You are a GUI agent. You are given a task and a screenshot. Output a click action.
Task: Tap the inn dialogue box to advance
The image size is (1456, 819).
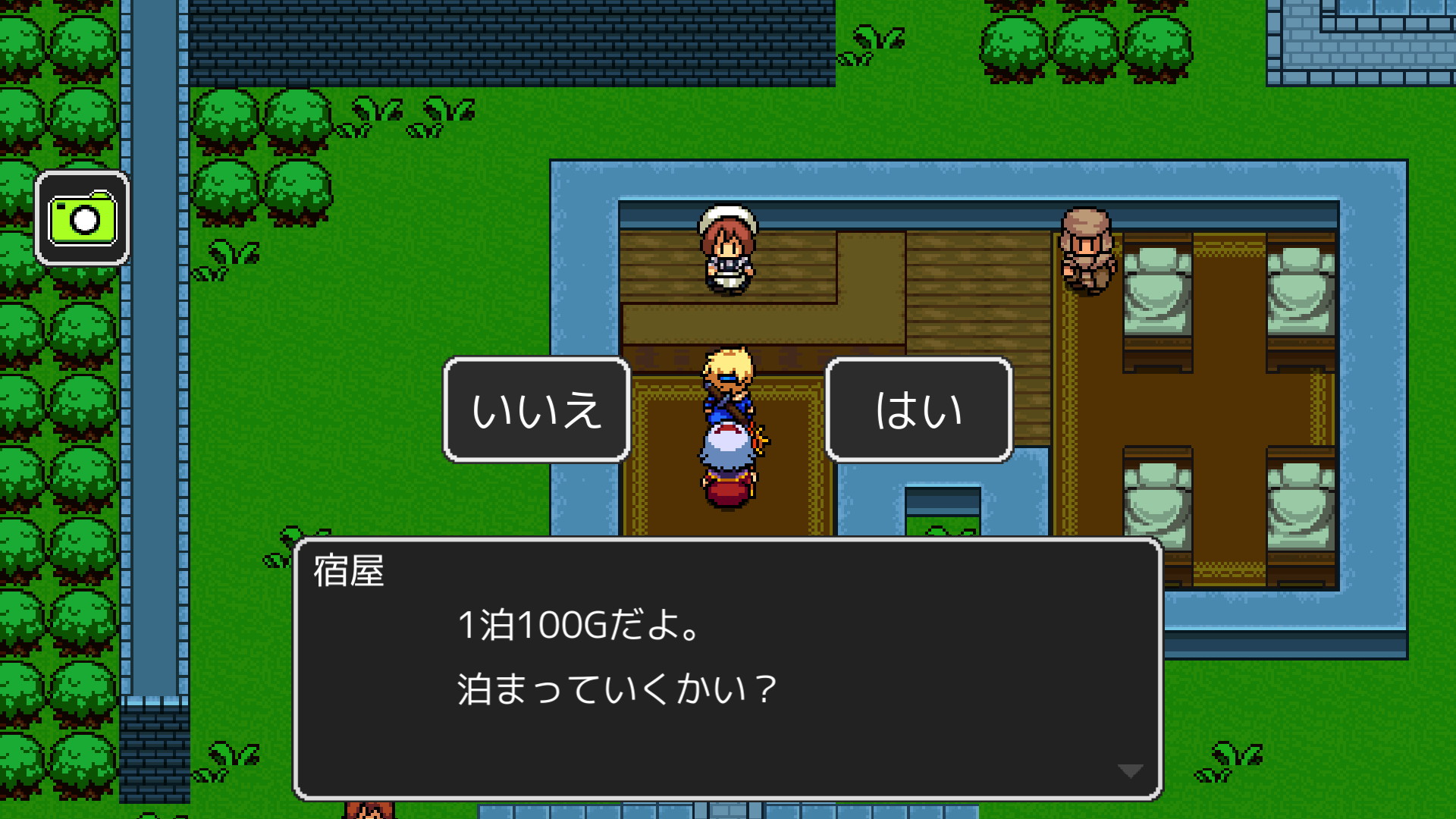(x=728, y=669)
